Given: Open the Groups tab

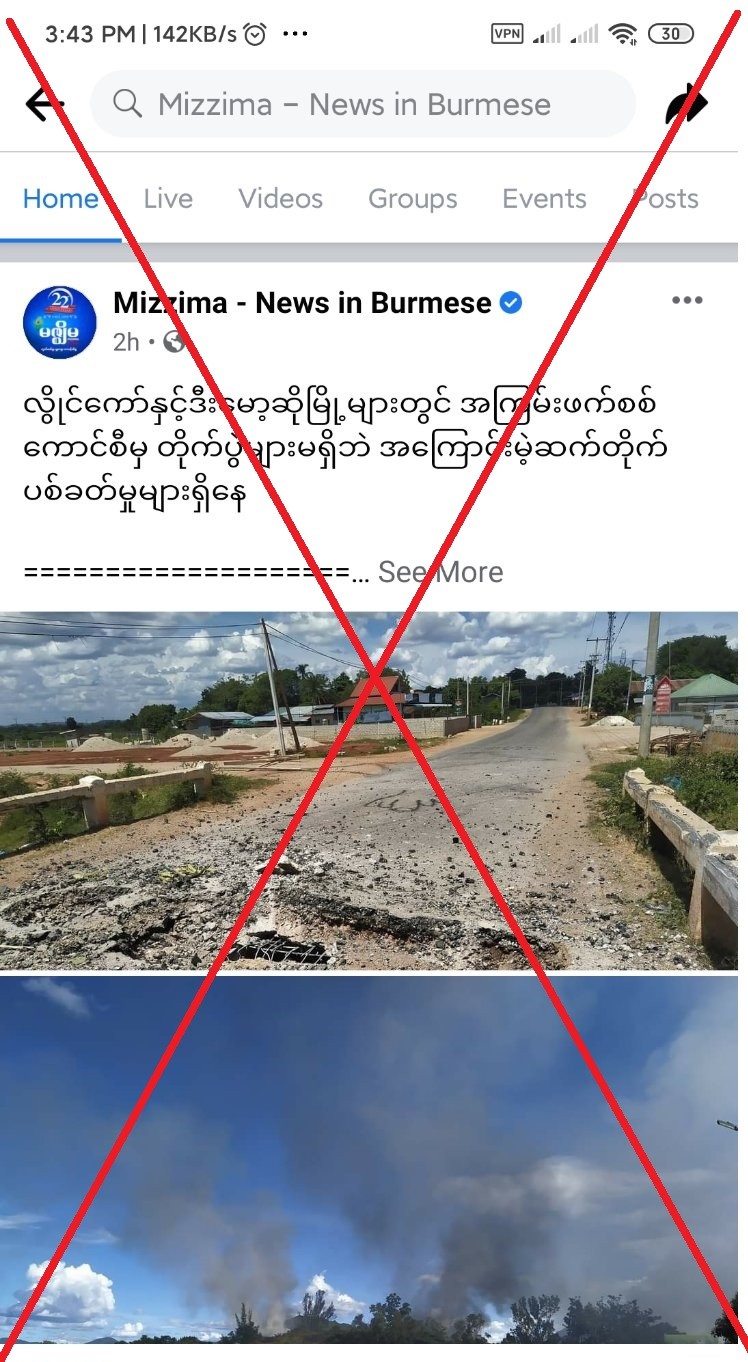Looking at the screenshot, I should [412, 199].
